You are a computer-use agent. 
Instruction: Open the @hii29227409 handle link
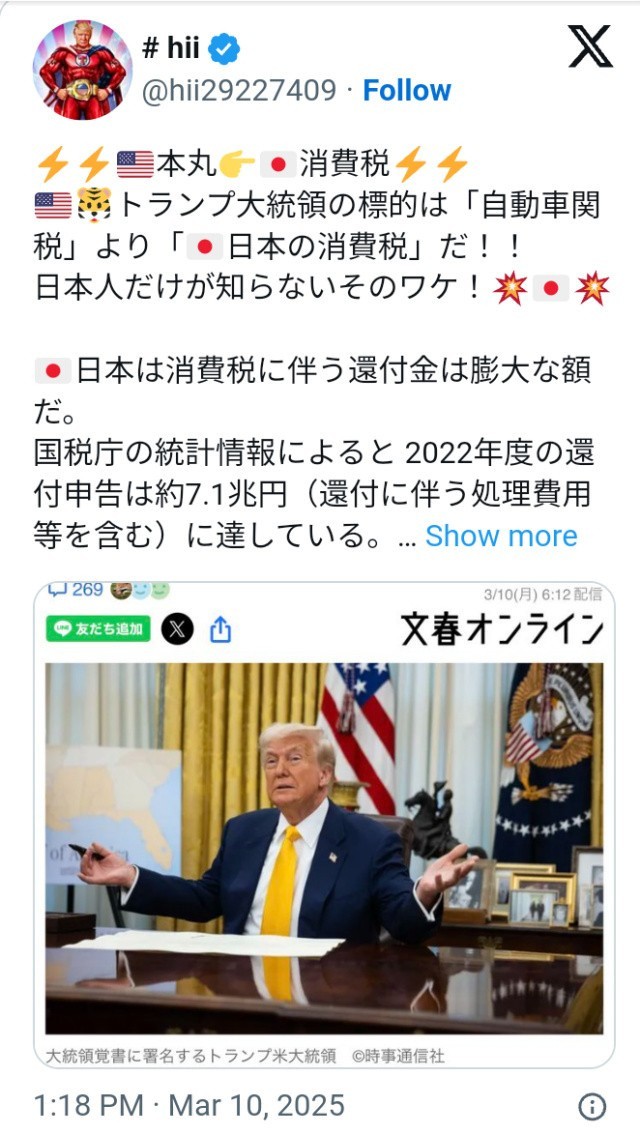pos(238,91)
